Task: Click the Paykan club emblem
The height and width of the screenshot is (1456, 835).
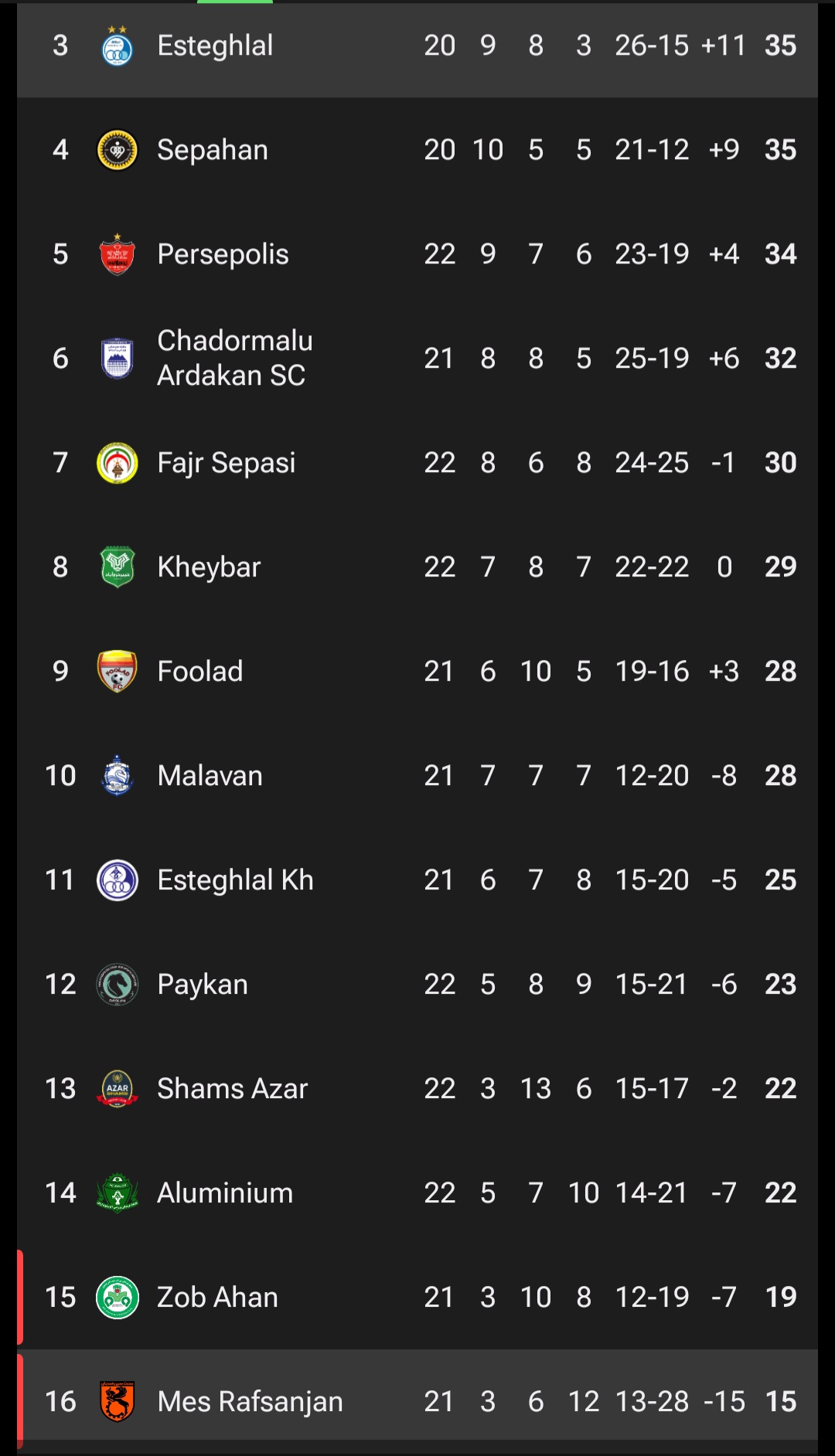Action: pos(116,984)
